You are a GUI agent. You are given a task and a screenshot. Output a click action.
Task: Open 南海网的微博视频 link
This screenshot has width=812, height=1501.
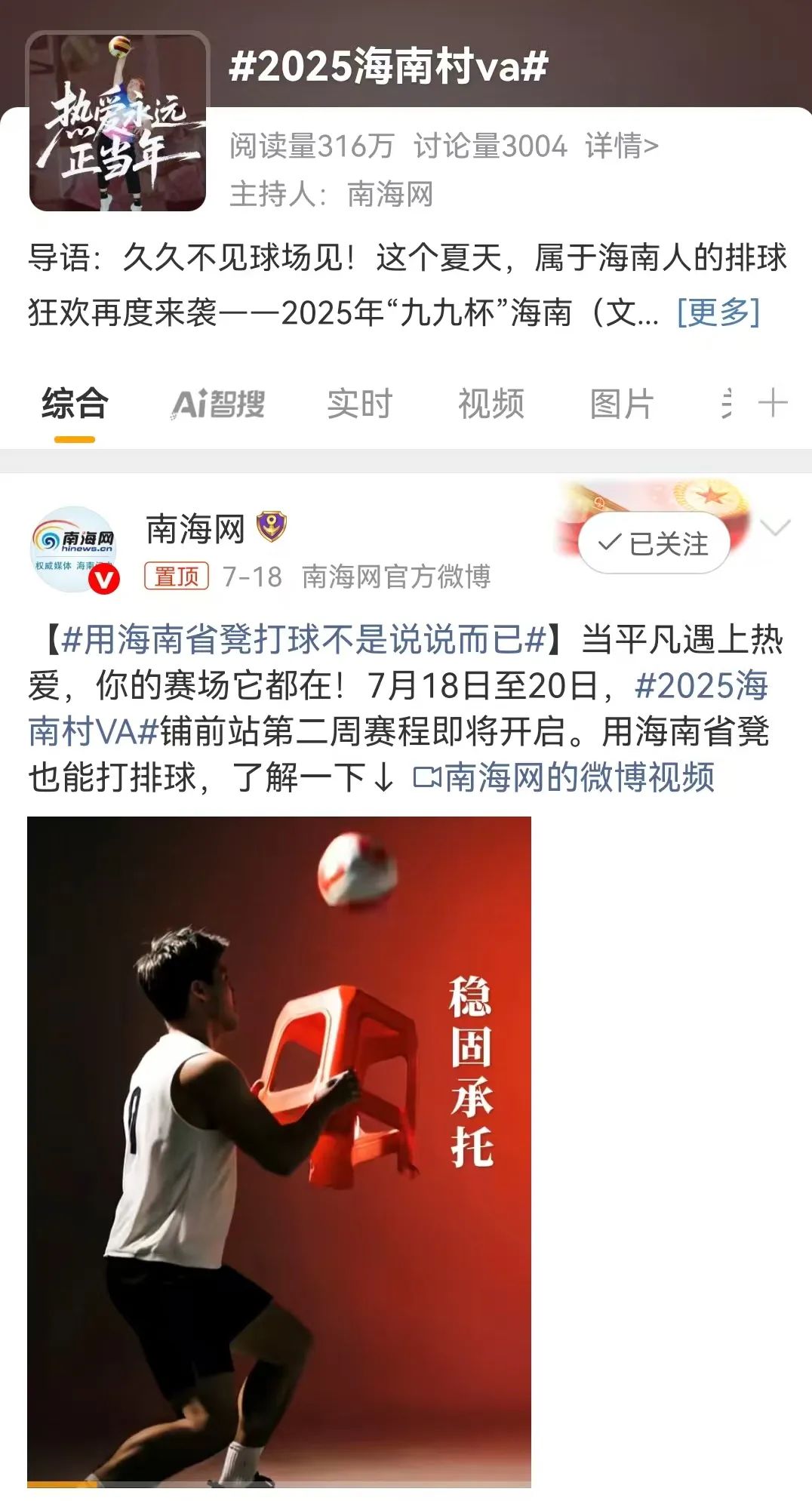click(x=564, y=778)
